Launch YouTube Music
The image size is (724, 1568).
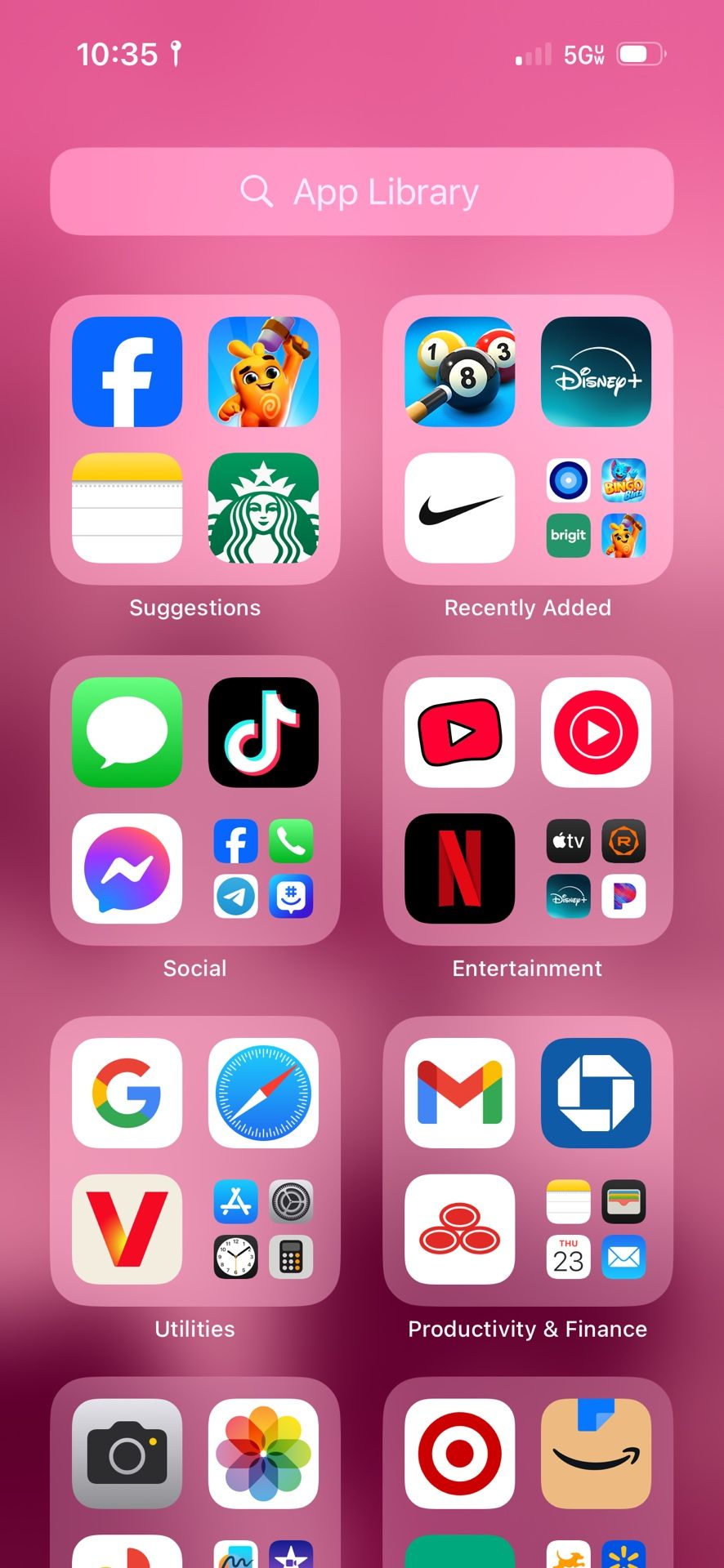[596, 733]
